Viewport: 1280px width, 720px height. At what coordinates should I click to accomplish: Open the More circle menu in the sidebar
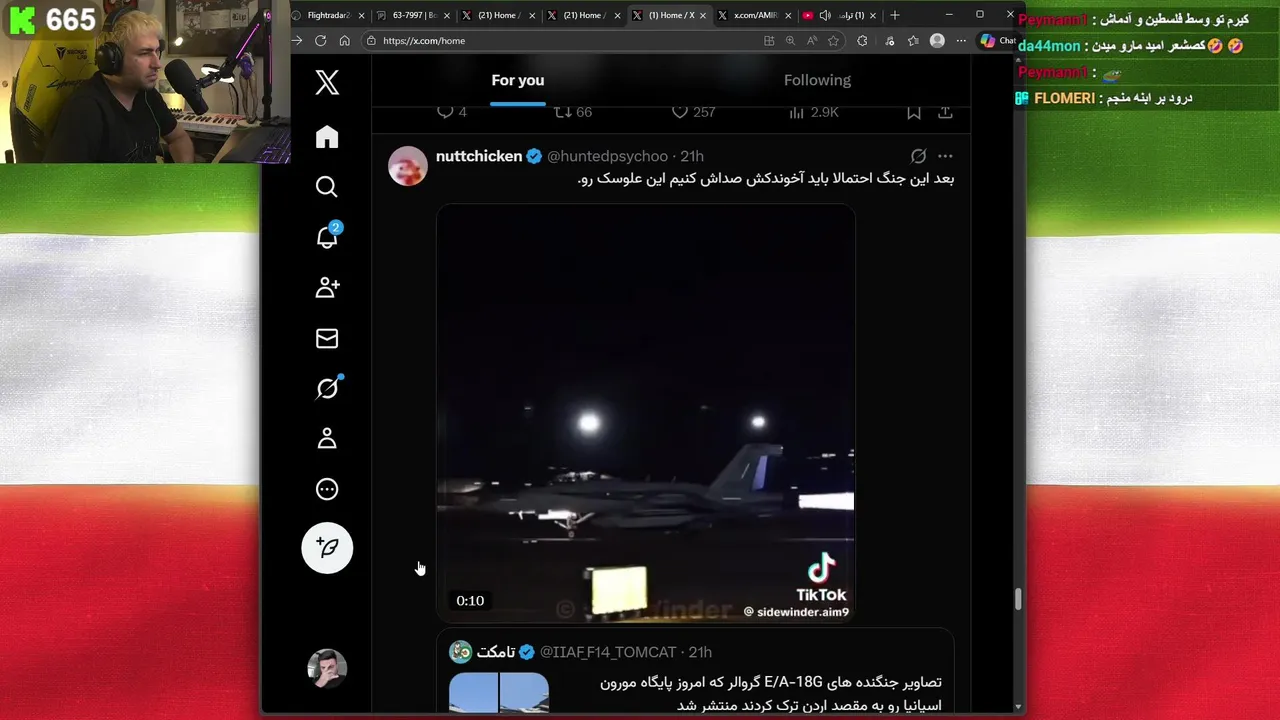327,489
